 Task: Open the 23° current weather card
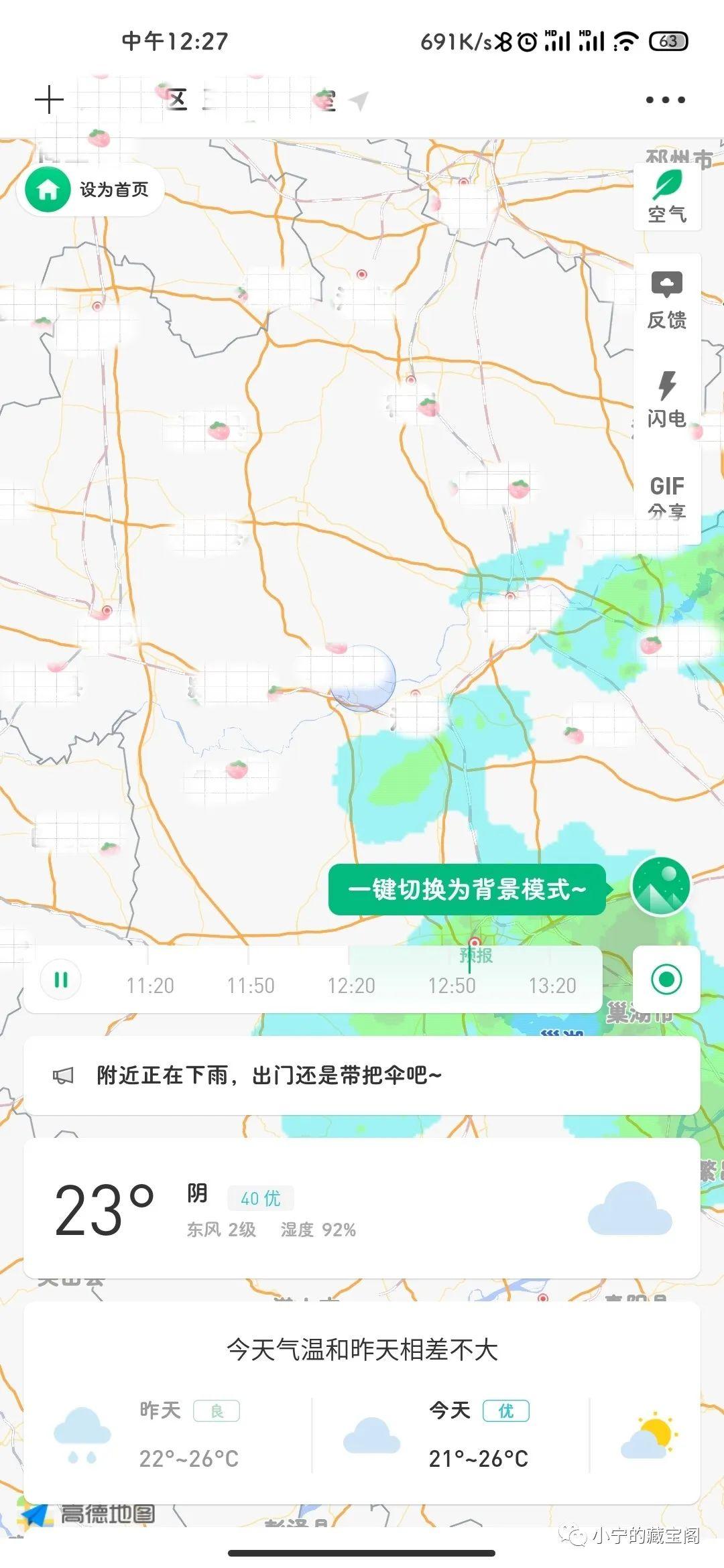(362, 1208)
